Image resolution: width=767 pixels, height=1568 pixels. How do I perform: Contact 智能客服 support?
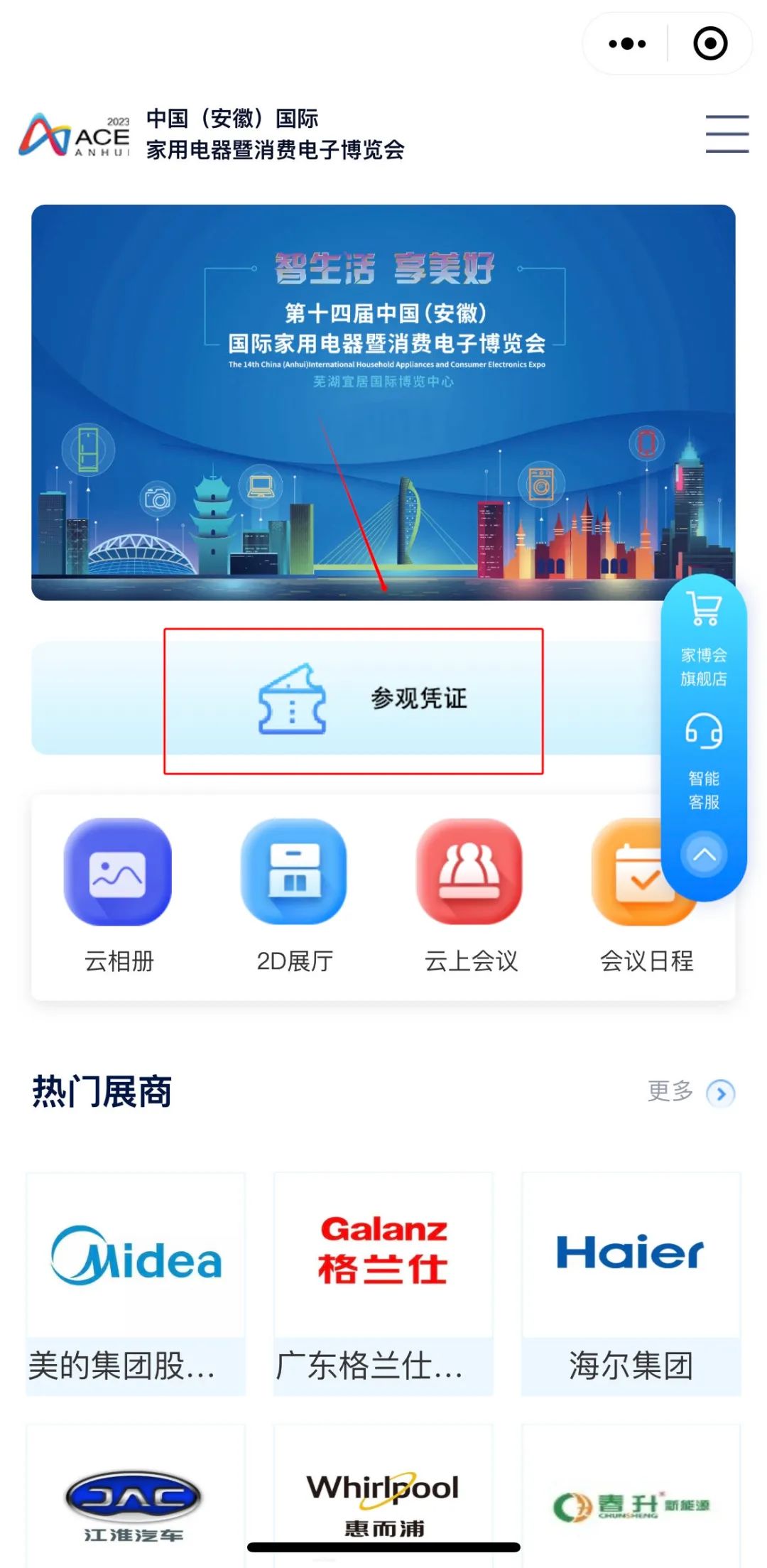(704, 762)
